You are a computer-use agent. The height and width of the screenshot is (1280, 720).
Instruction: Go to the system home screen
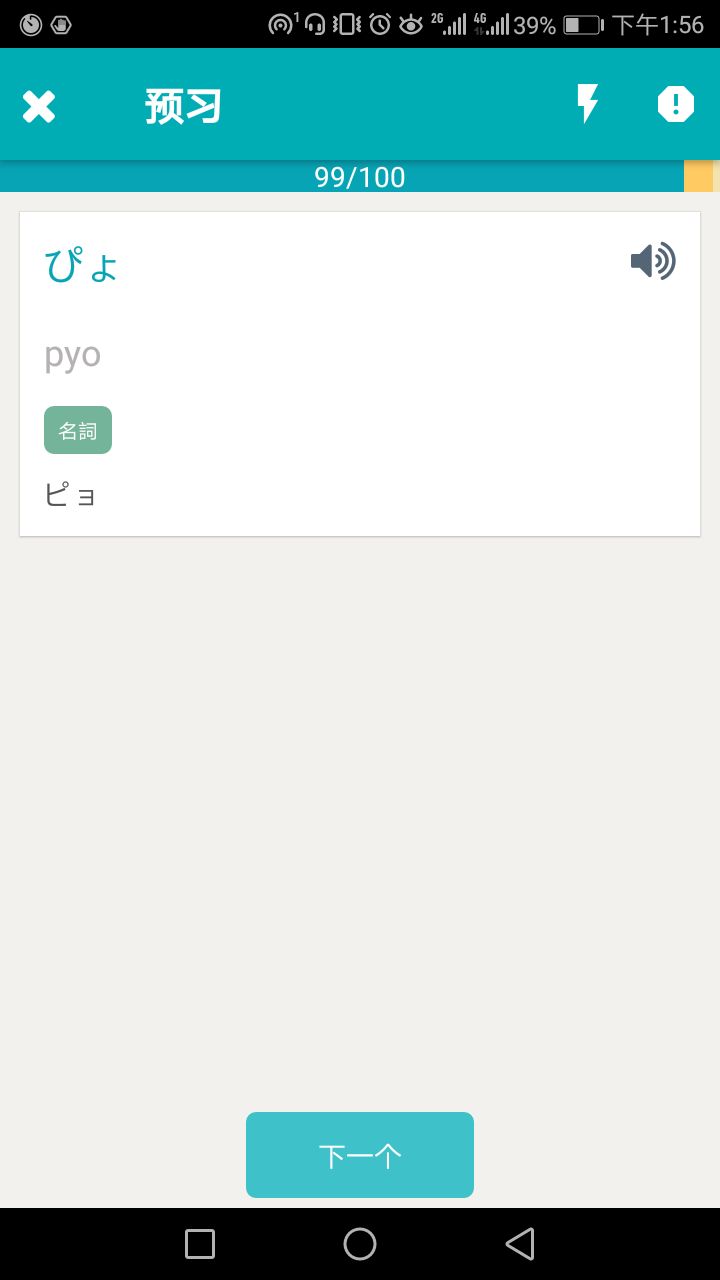tap(360, 1244)
